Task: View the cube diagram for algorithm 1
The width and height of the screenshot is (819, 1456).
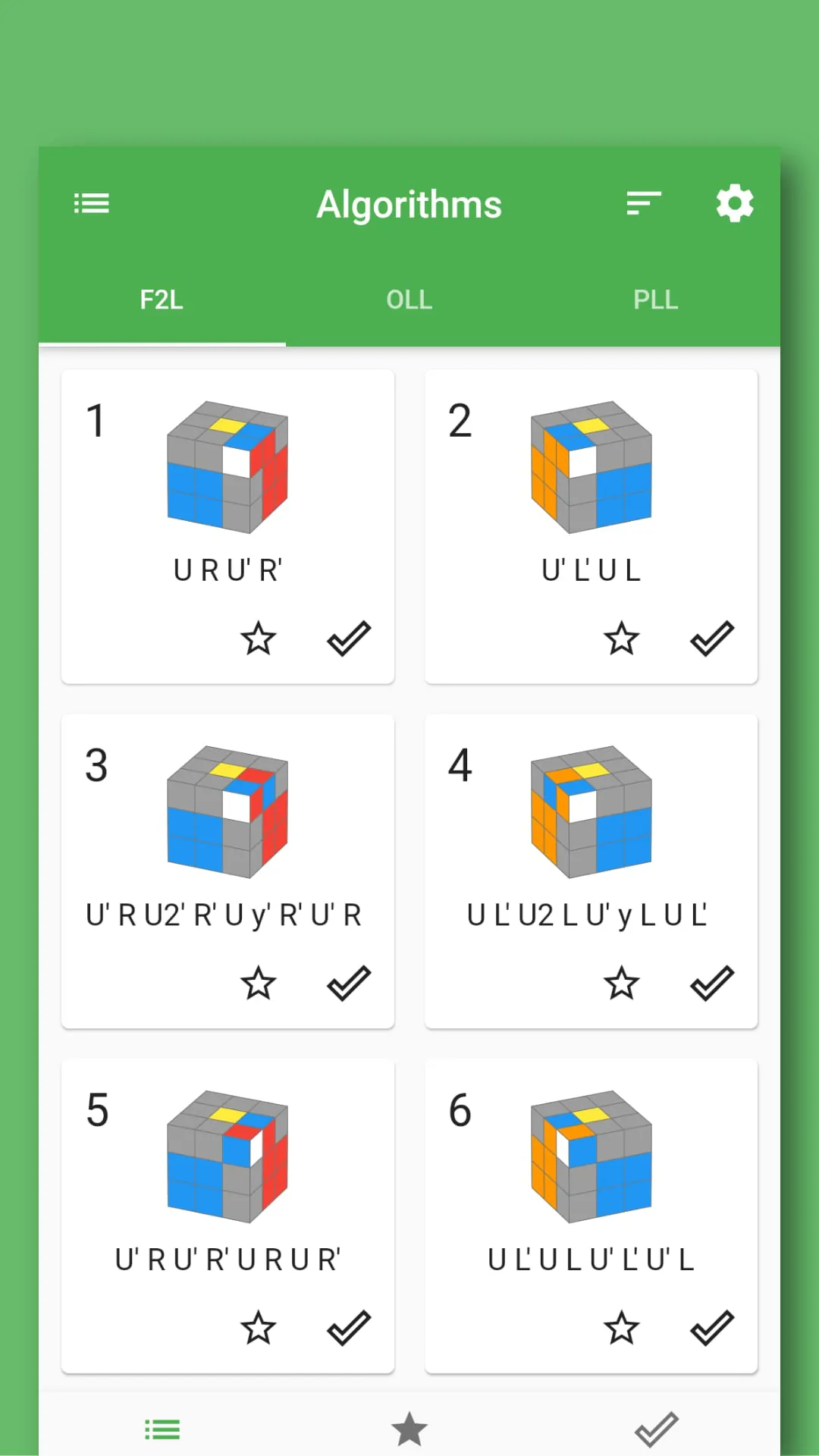Action: [227, 466]
